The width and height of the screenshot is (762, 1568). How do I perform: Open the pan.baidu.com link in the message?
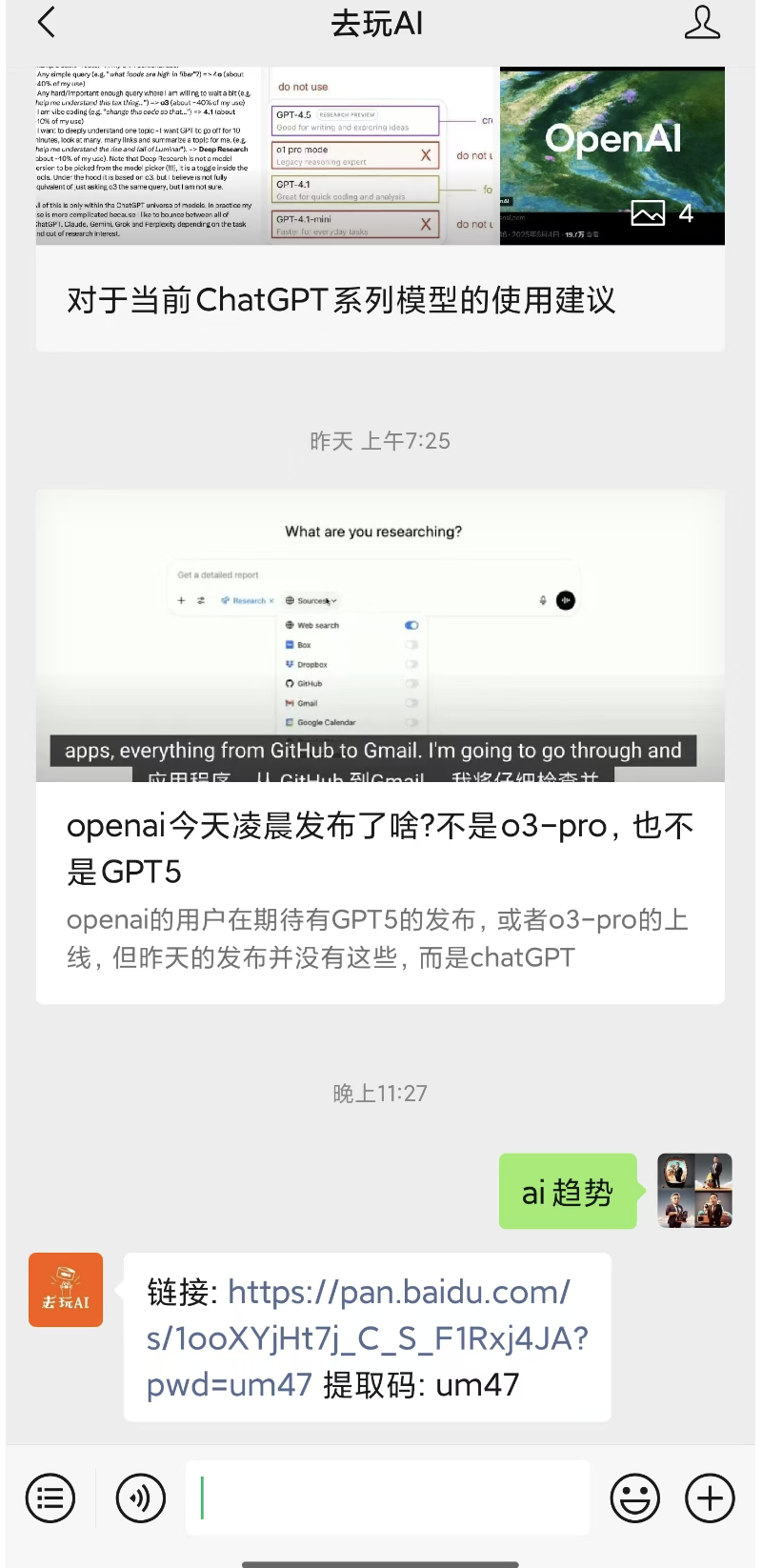click(x=367, y=1337)
